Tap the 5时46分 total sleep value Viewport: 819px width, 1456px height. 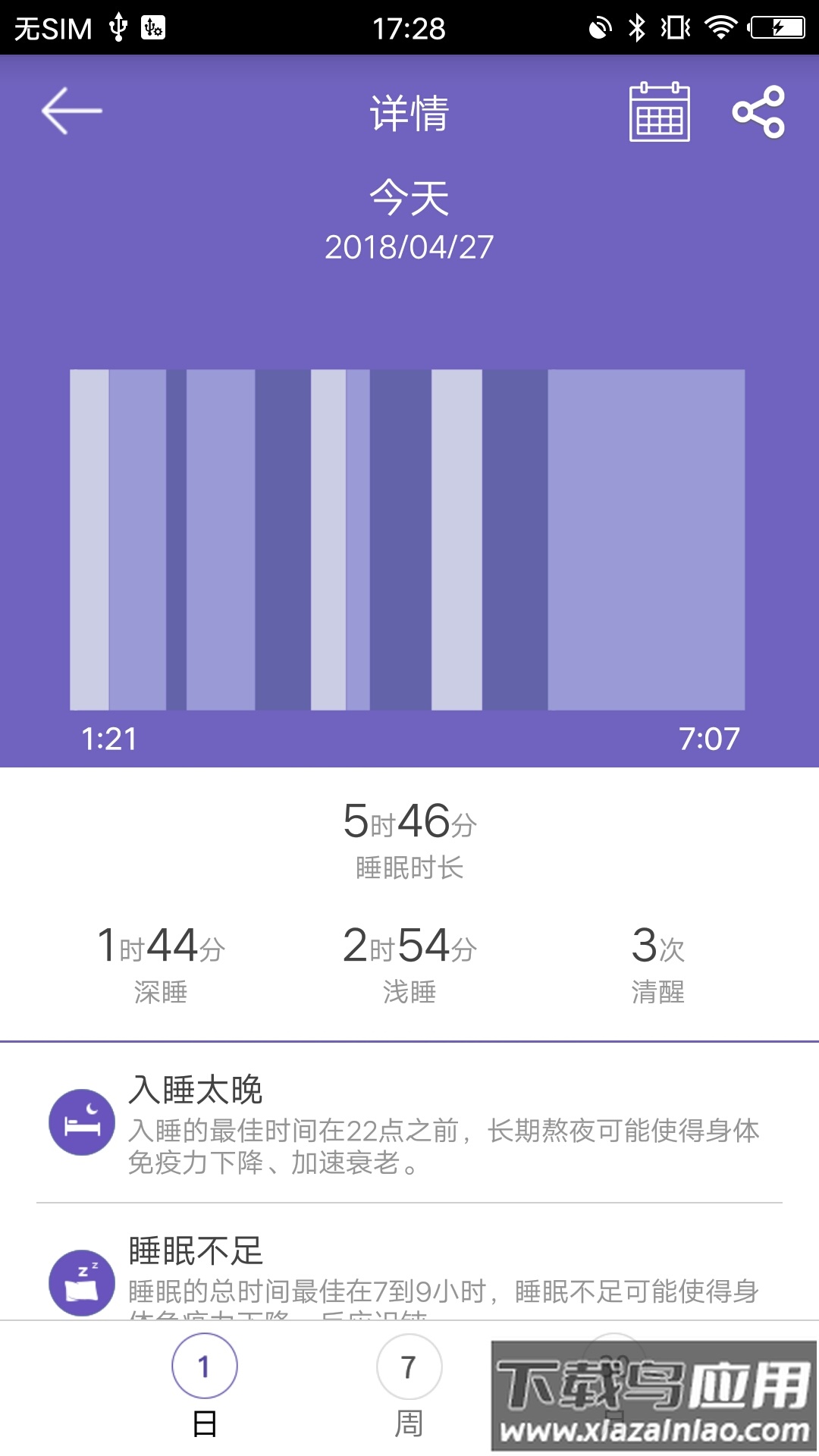tap(409, 823)
